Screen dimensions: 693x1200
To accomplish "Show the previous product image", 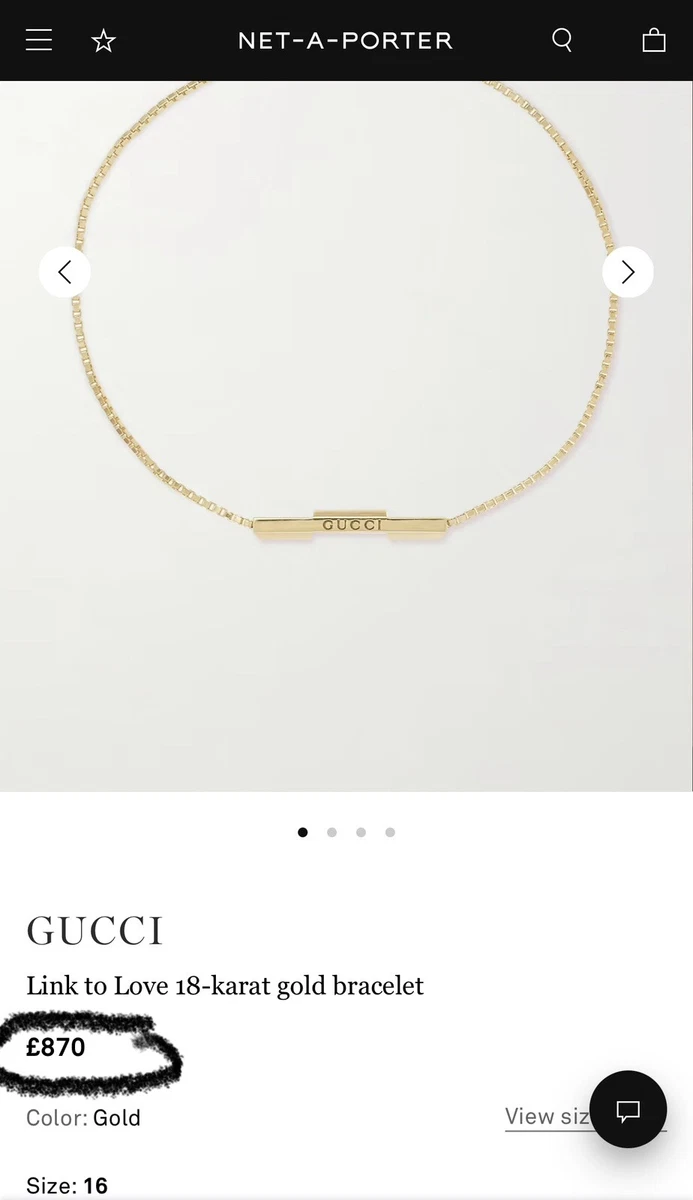I will [65, 272].
